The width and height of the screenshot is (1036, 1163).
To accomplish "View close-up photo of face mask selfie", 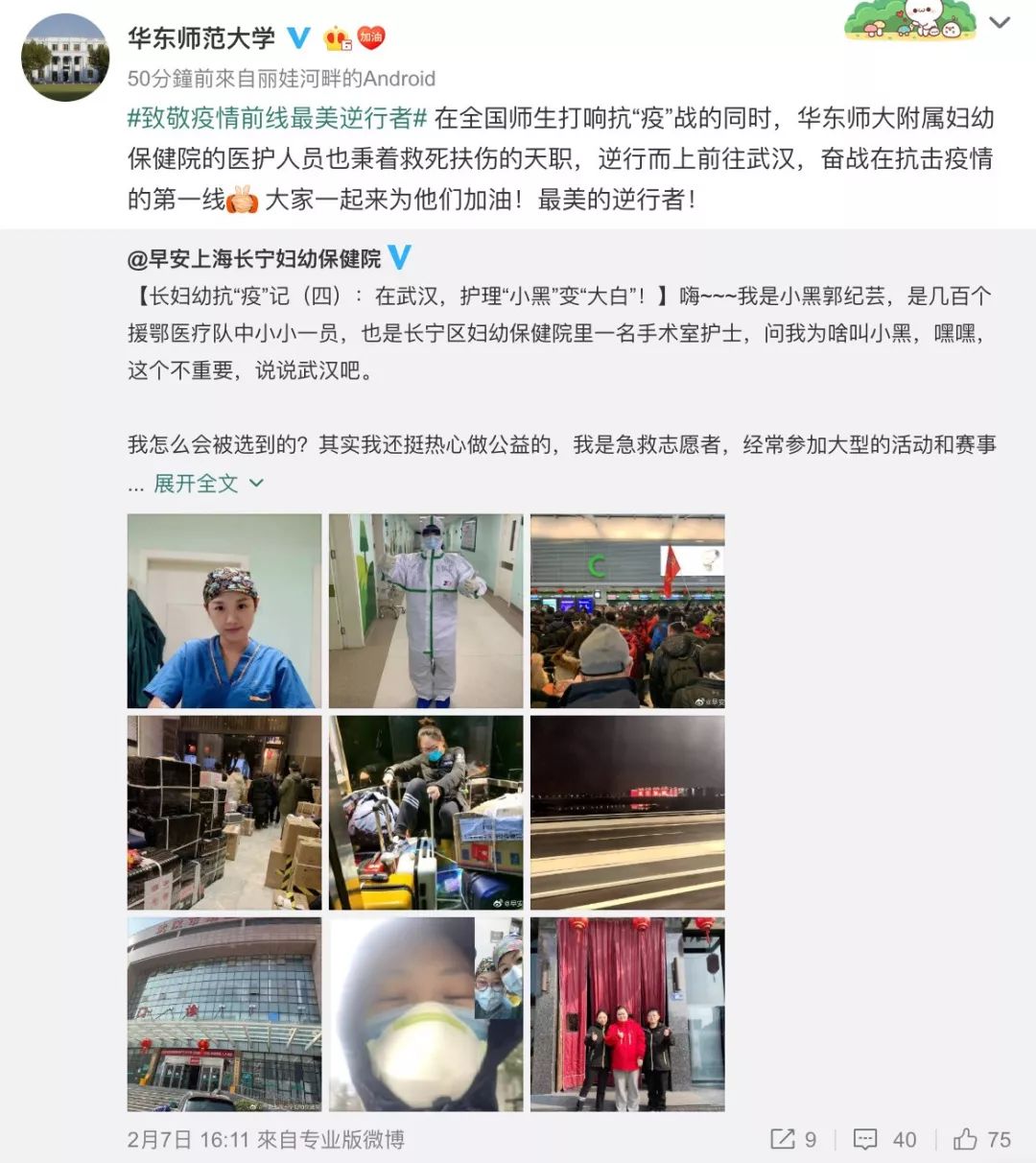I will 426,1014.
